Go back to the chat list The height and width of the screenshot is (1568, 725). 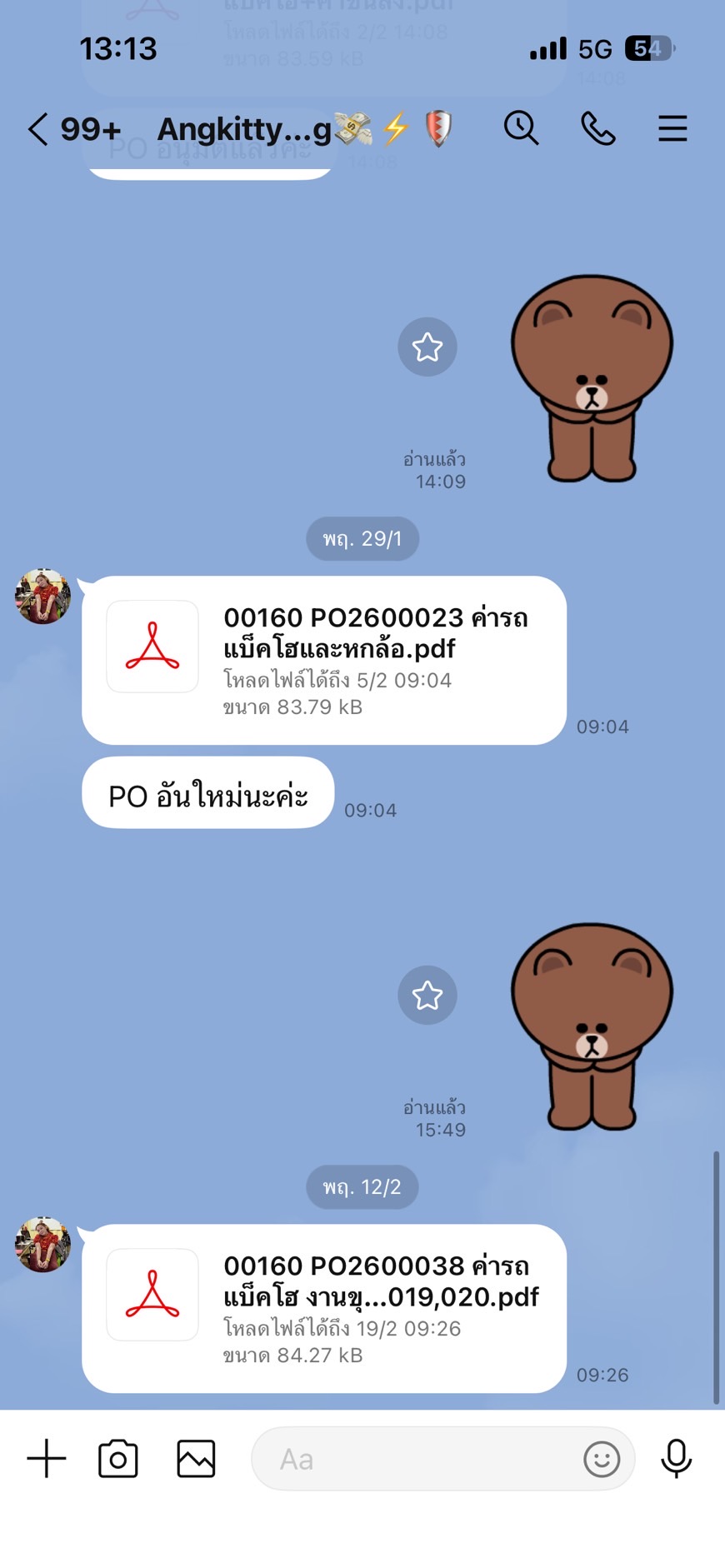38,129
